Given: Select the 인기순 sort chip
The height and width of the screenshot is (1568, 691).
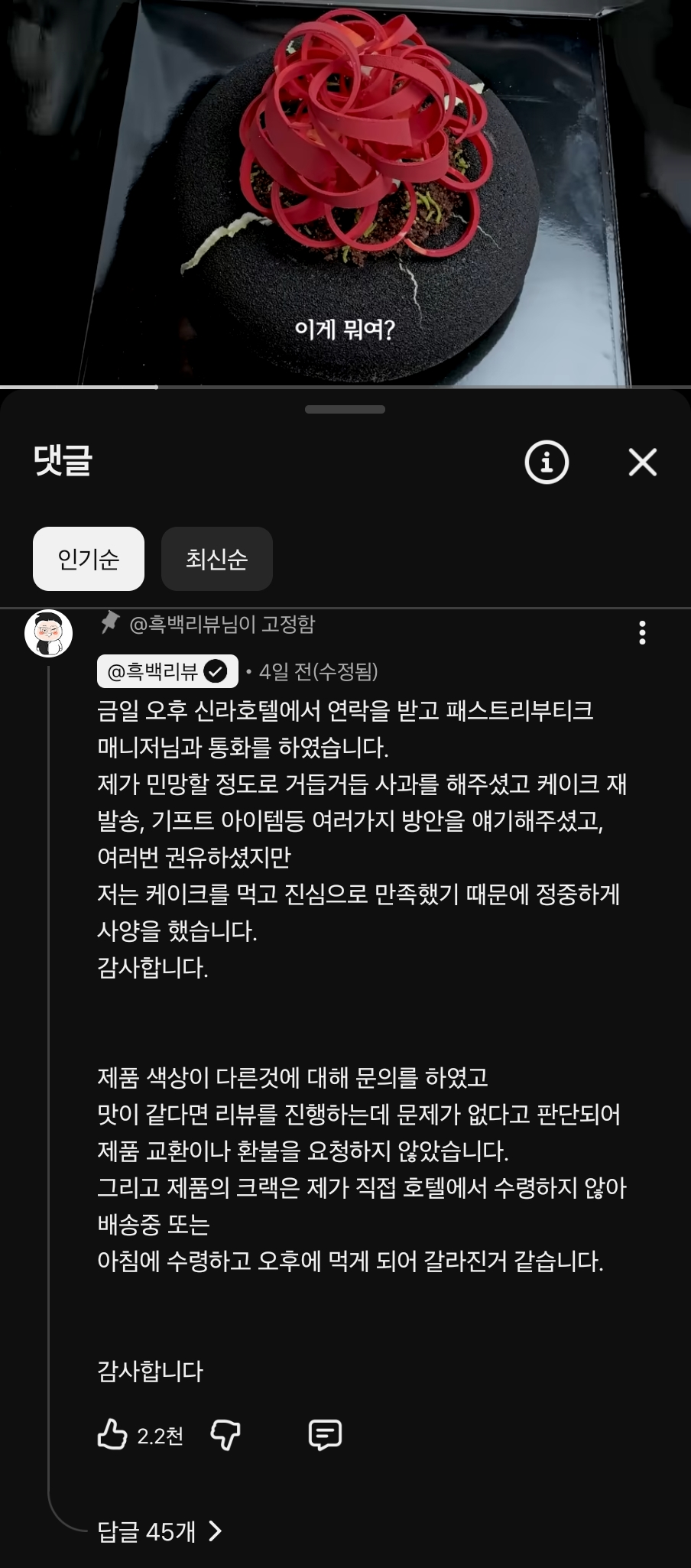Looking at the screenshot, I should 89,559.
